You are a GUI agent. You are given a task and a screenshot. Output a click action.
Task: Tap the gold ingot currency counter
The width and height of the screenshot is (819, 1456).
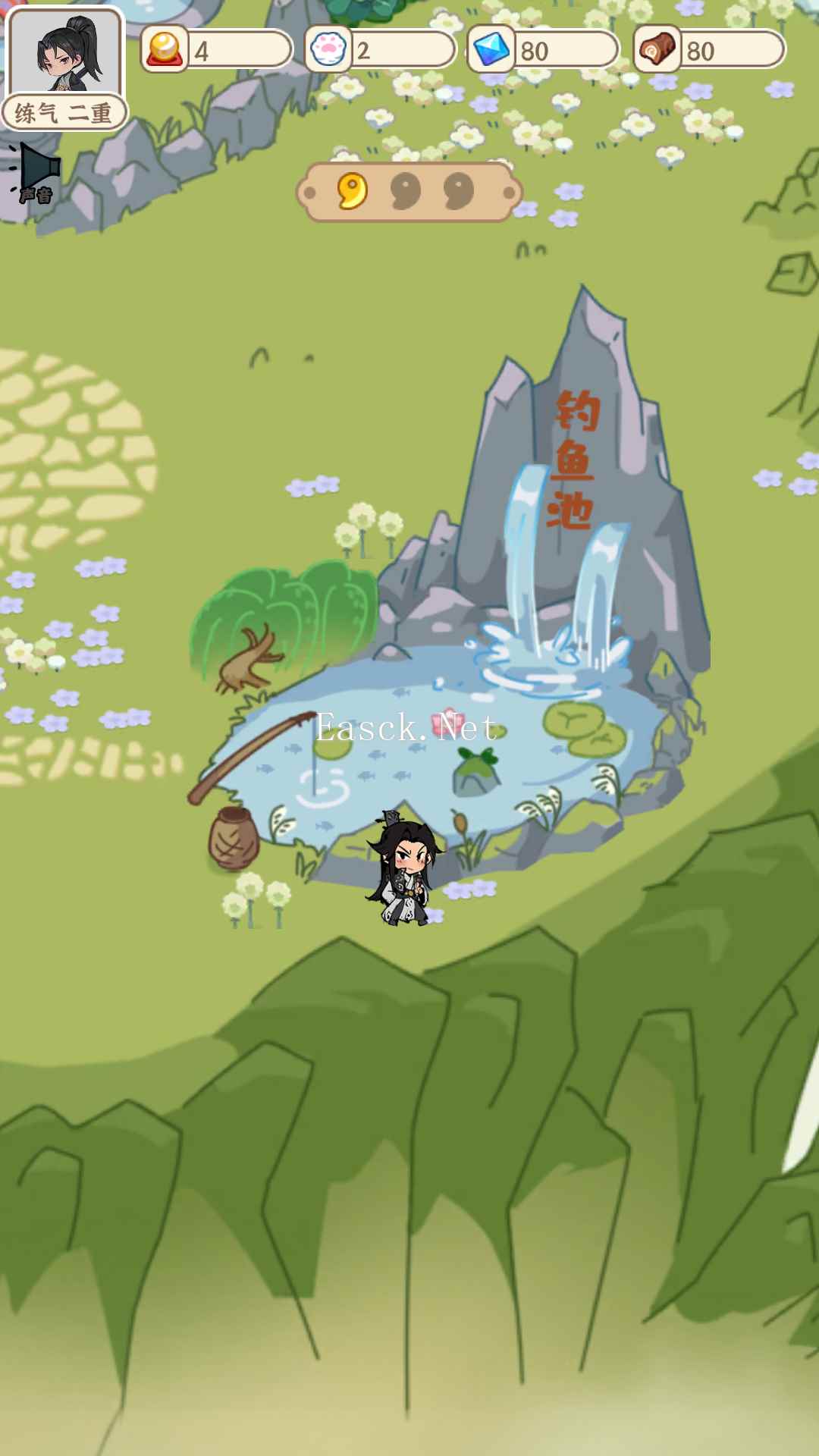pyautogui.click(x=216, y=50)
